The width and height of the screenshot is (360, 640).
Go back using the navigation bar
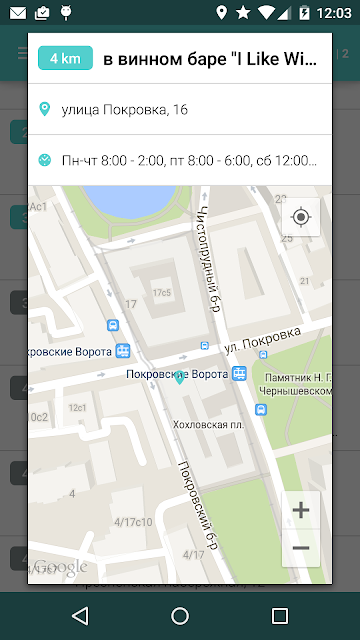coord(80,616)
